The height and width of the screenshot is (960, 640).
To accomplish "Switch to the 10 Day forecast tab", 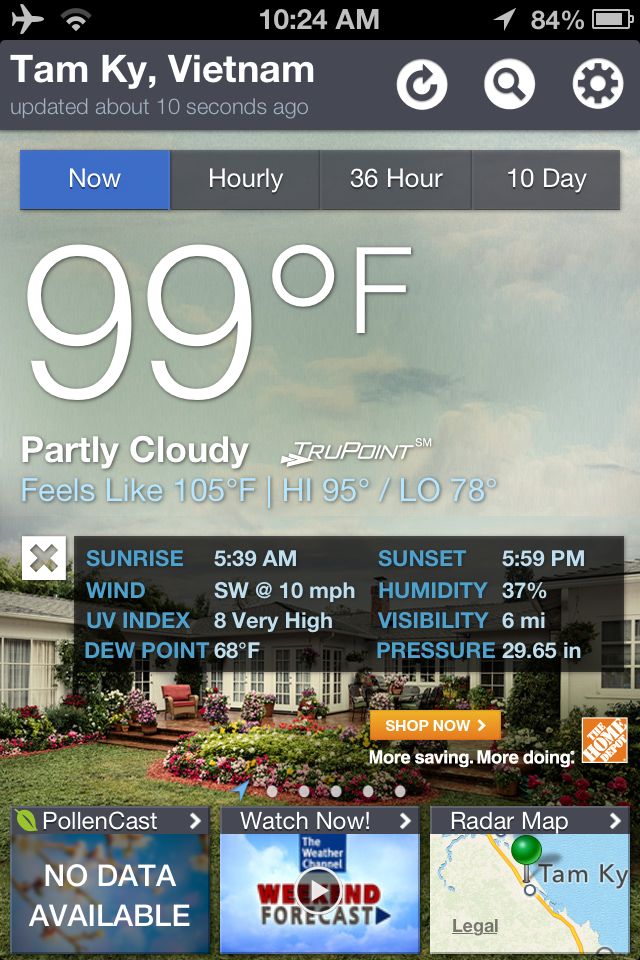I will click(x=546, y=179).
